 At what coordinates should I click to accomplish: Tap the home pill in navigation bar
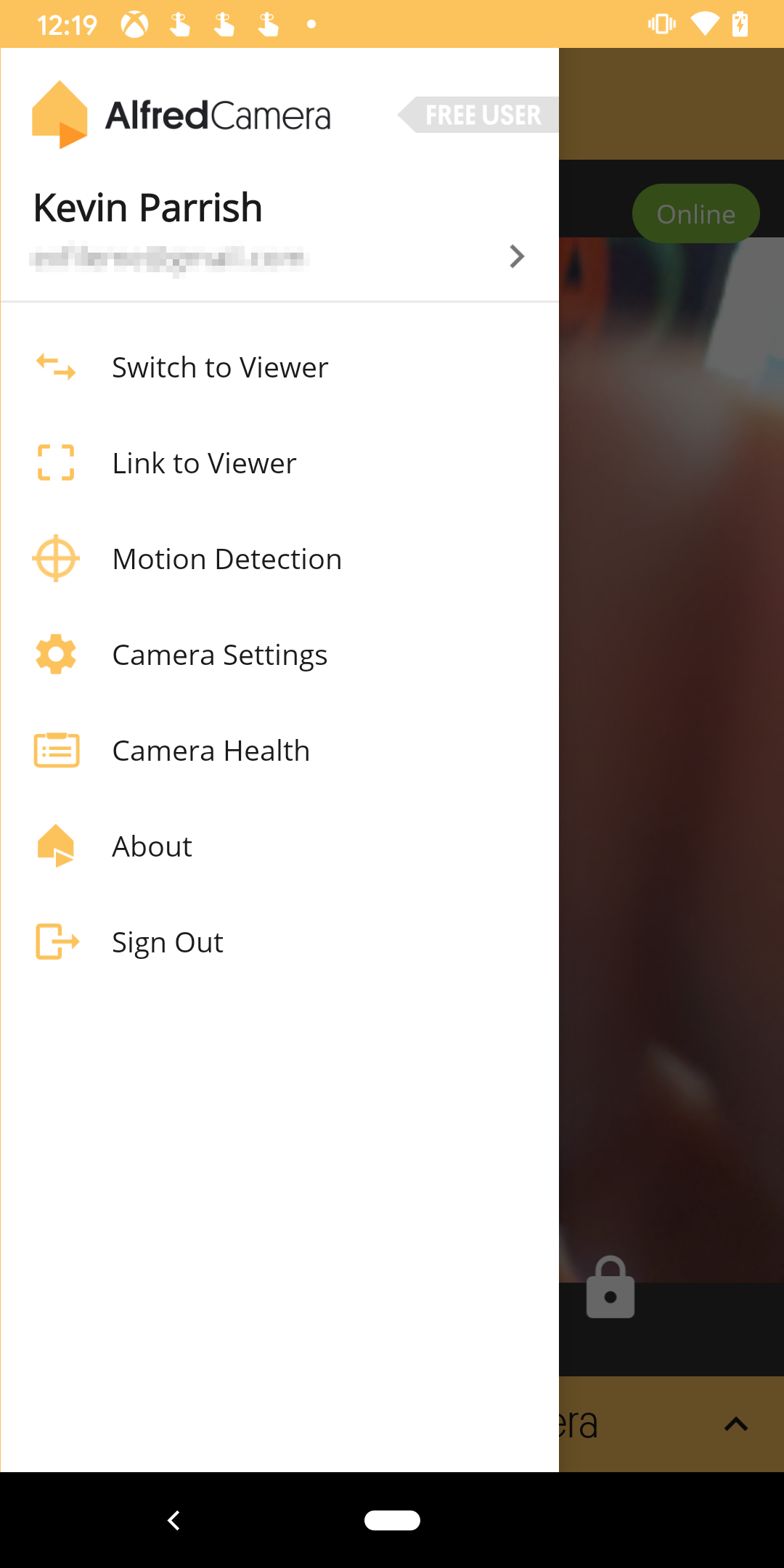[392, 1520]
